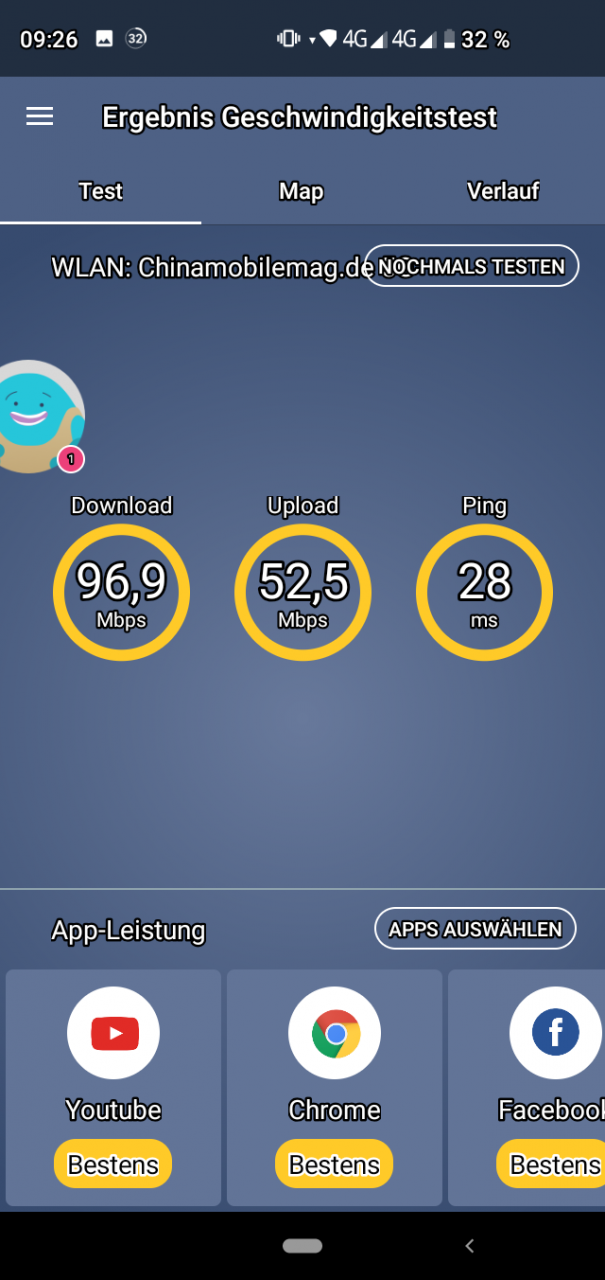Screen dimensions: 605x1280
Task: Select the Test tab
Action: [x=100, y=191]
